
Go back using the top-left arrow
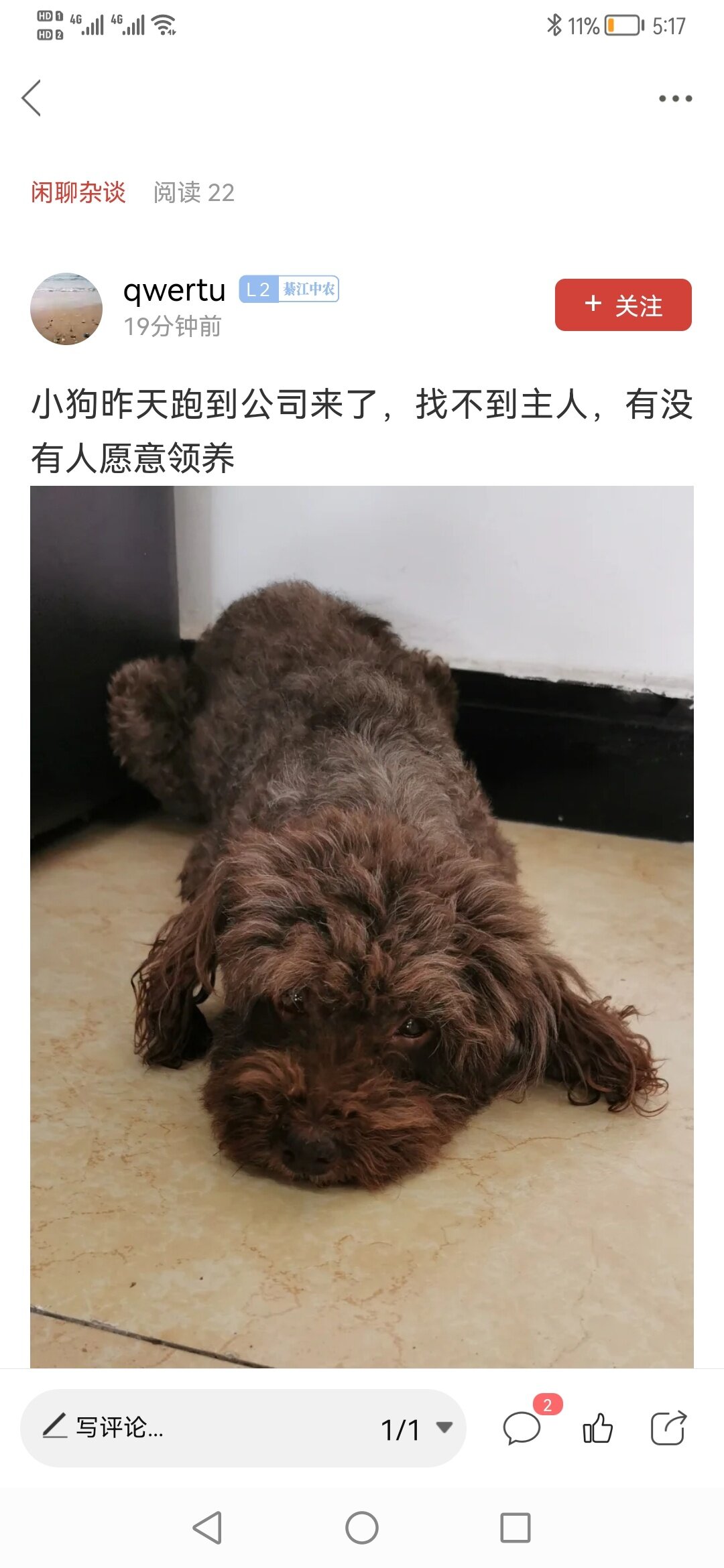32,98
